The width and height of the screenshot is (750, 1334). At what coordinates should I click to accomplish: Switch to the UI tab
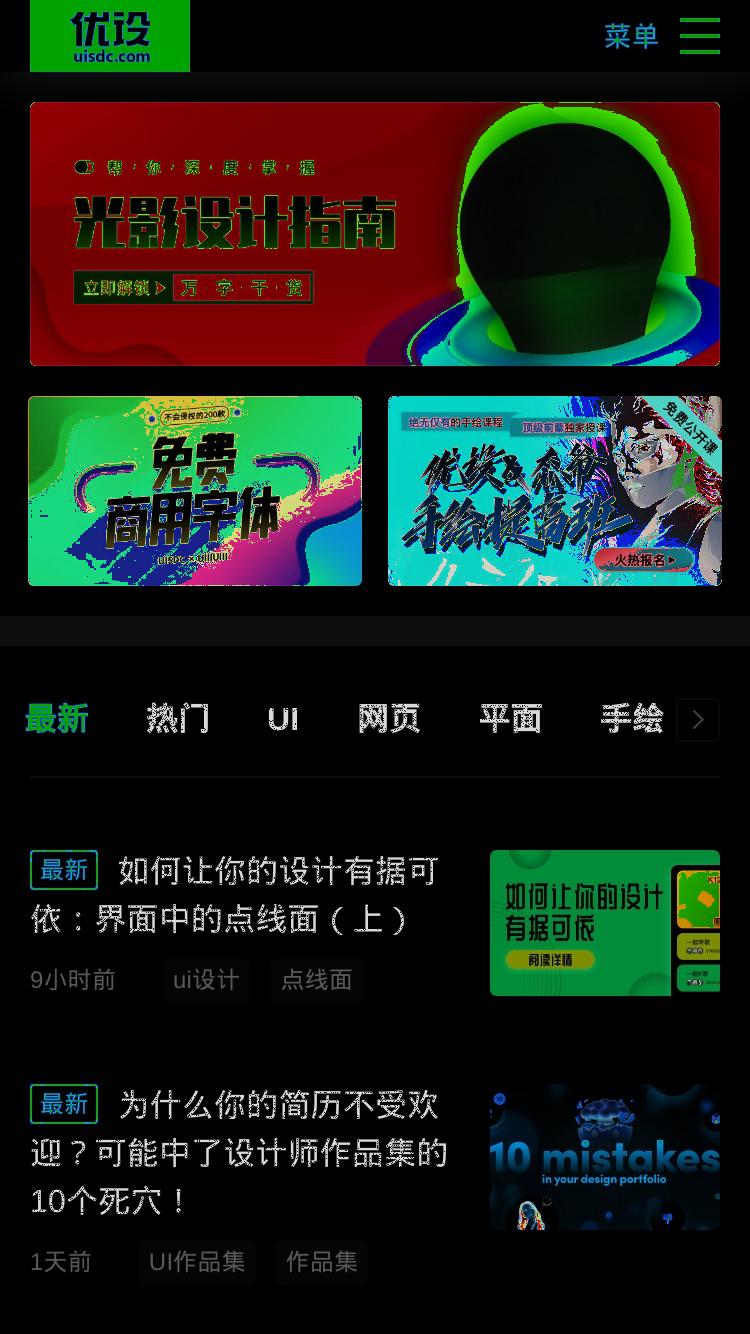point(283,719)
